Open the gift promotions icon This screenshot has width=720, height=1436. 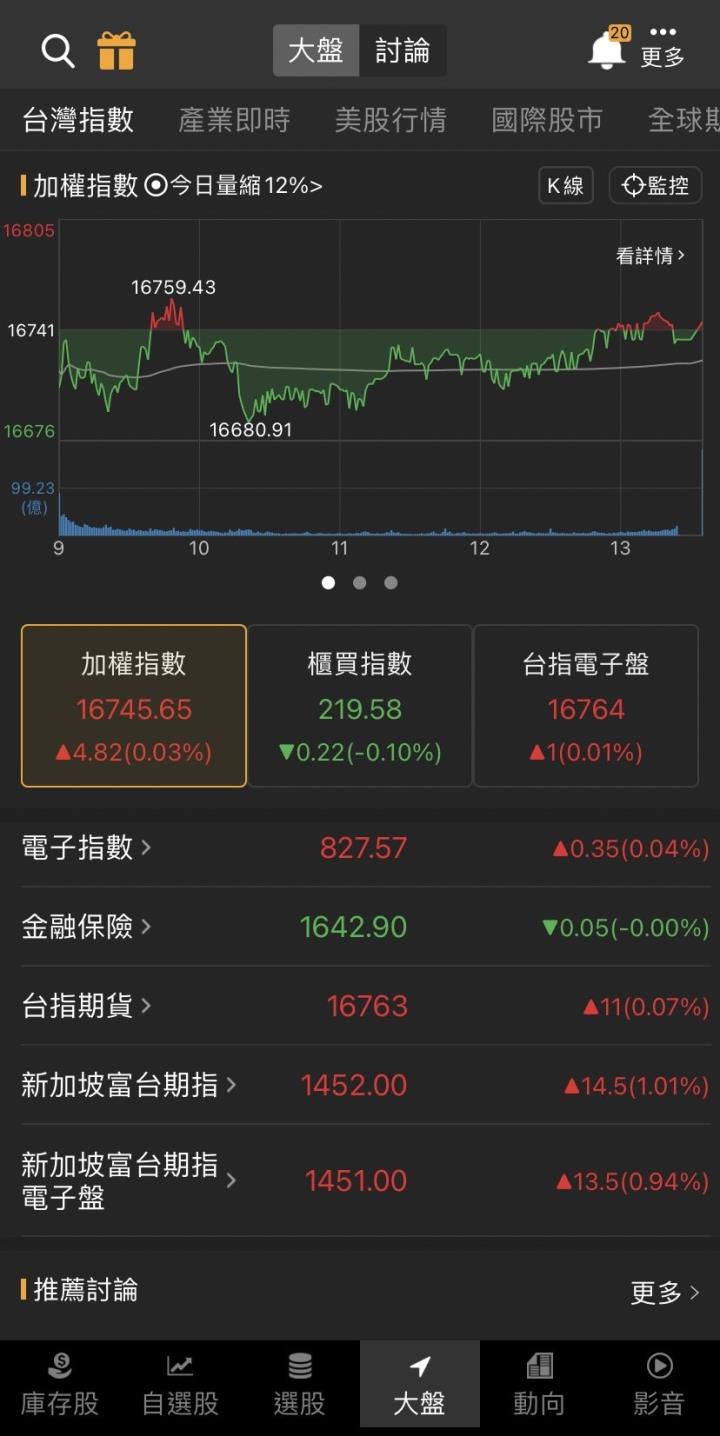pyautogui.click(x=117, y=50)
